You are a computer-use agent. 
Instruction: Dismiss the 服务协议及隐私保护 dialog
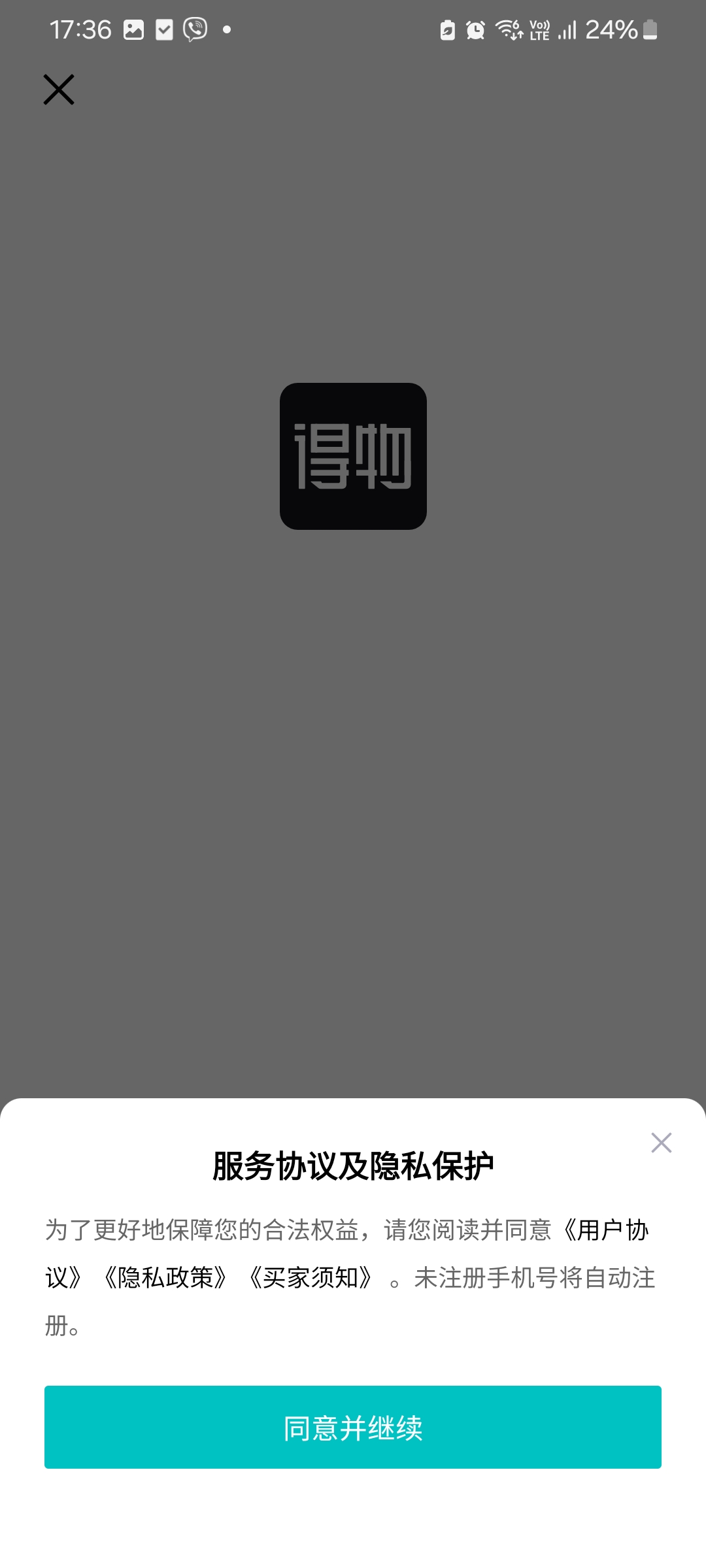661,1143
